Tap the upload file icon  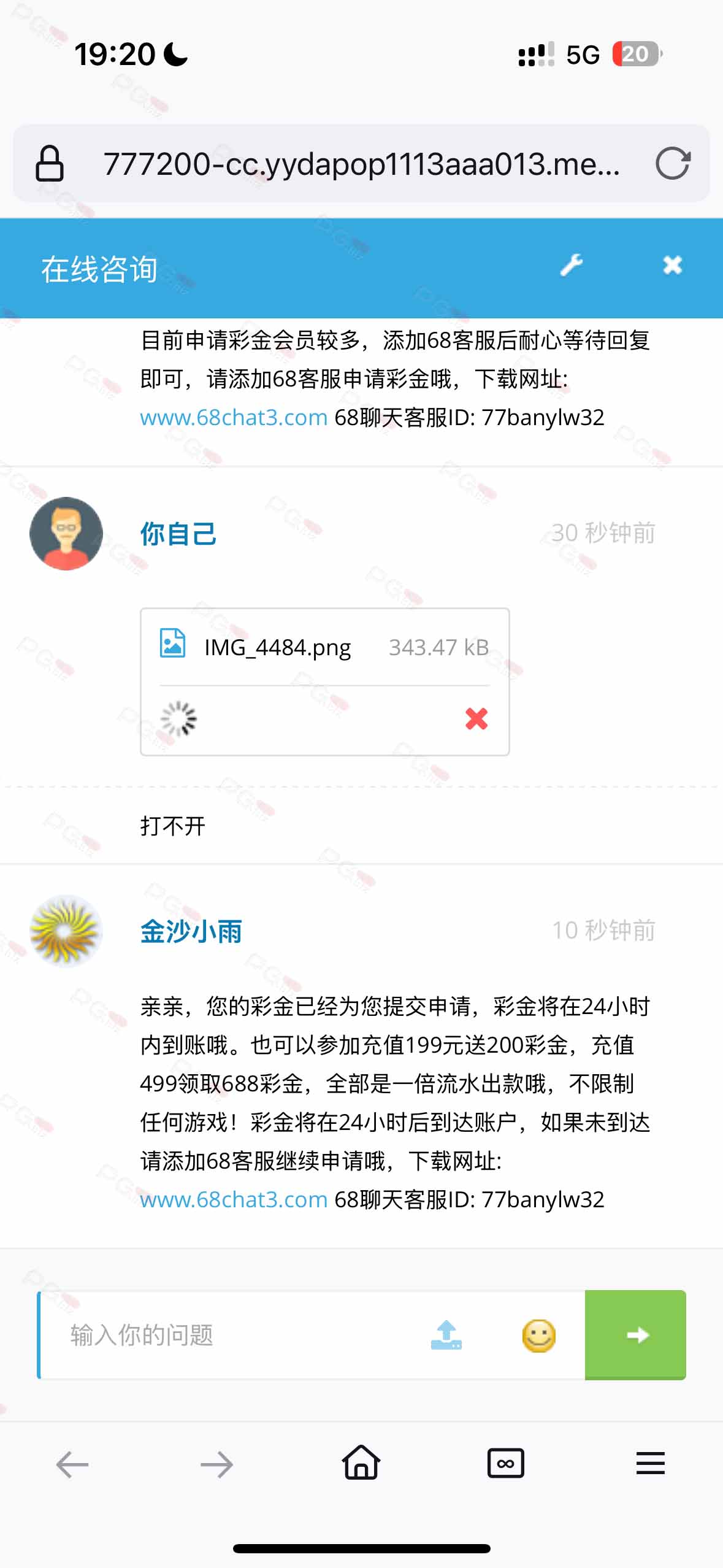coord(446,1335)
